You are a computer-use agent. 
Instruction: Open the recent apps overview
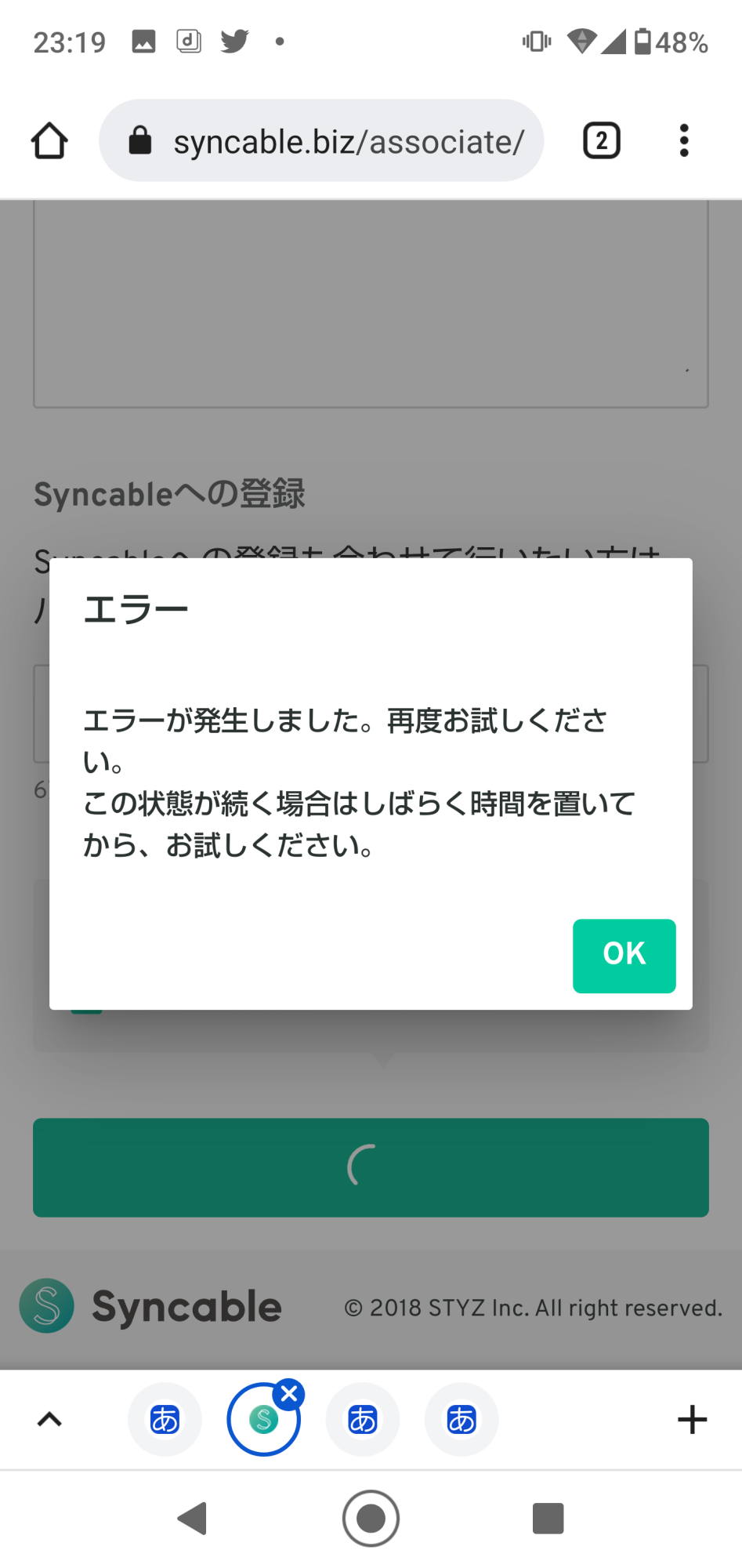(x=548, y=1518)
